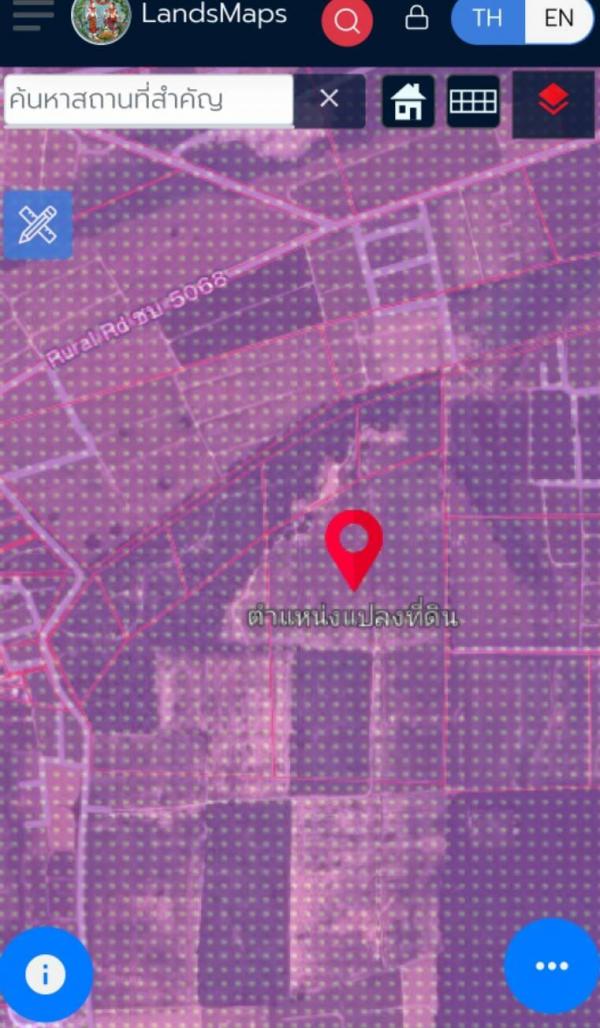Select the red land parcel pin
Screen dimensions: 600x1028
tap(354, 545)
